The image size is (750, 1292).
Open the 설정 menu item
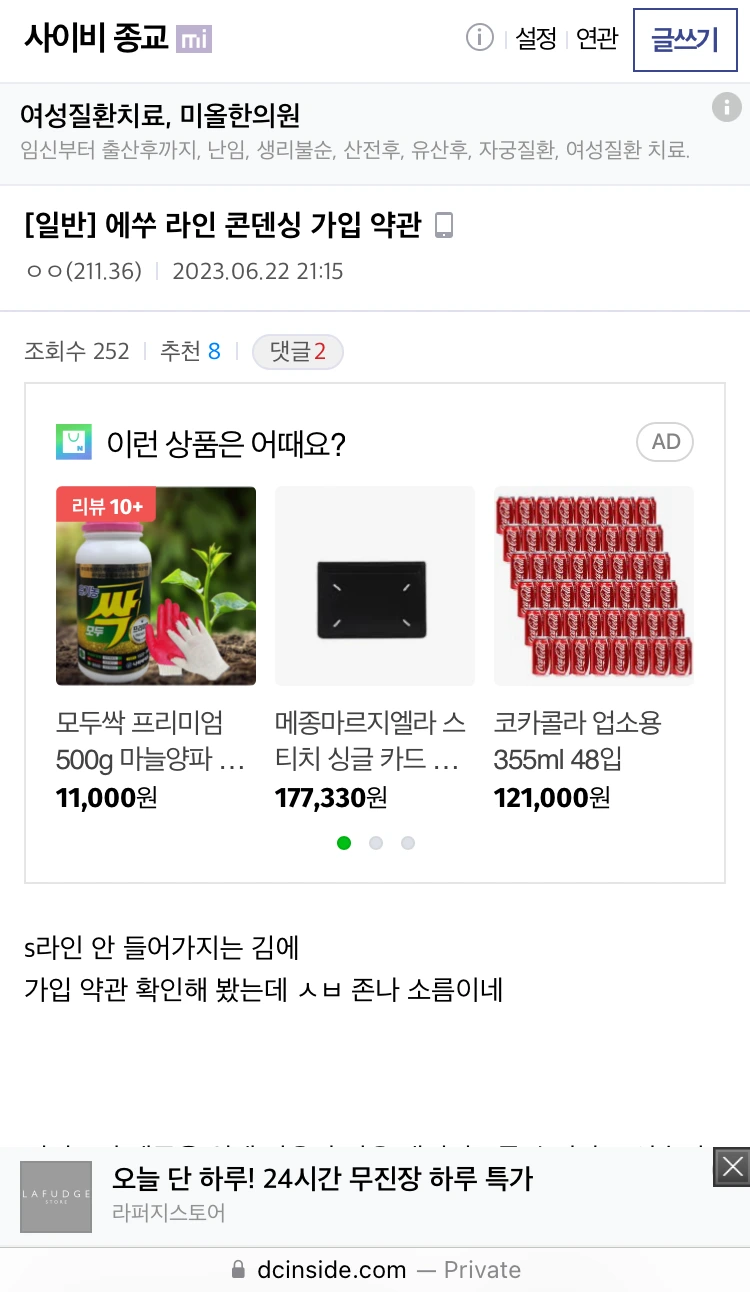click(x=536, y=38)
